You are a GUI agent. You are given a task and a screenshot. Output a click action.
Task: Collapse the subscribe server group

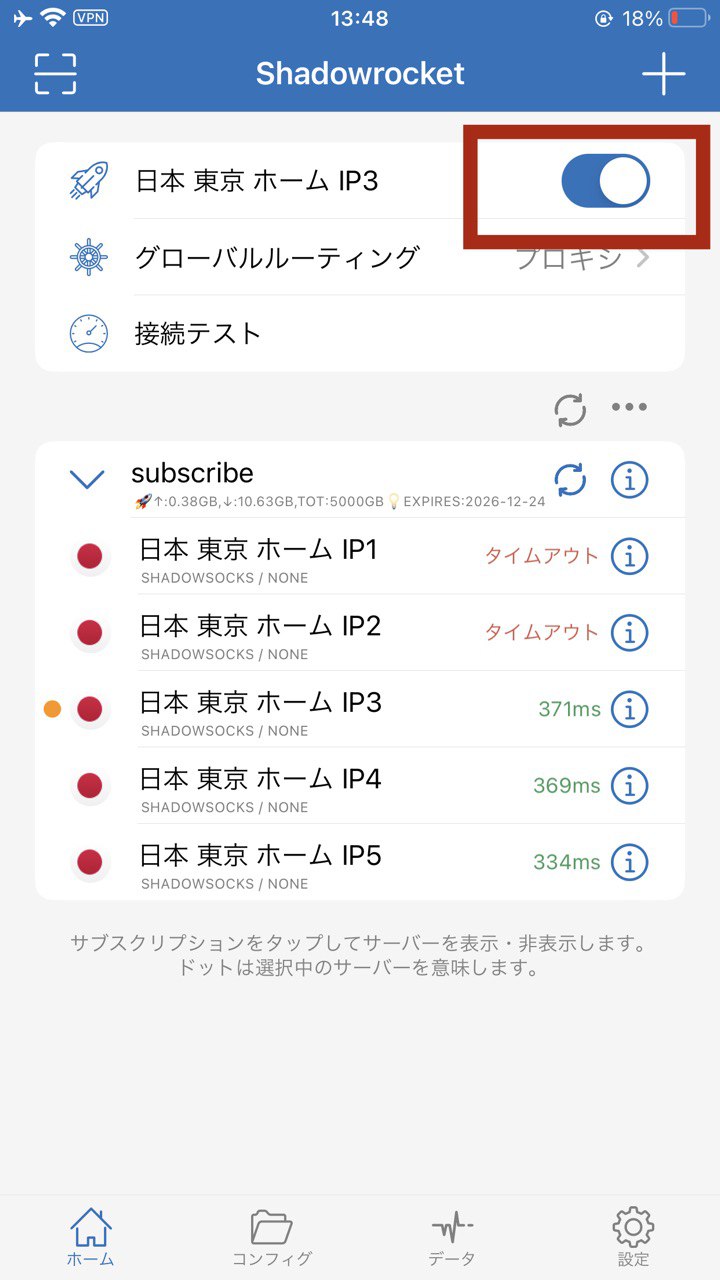[x=88, y=480]
